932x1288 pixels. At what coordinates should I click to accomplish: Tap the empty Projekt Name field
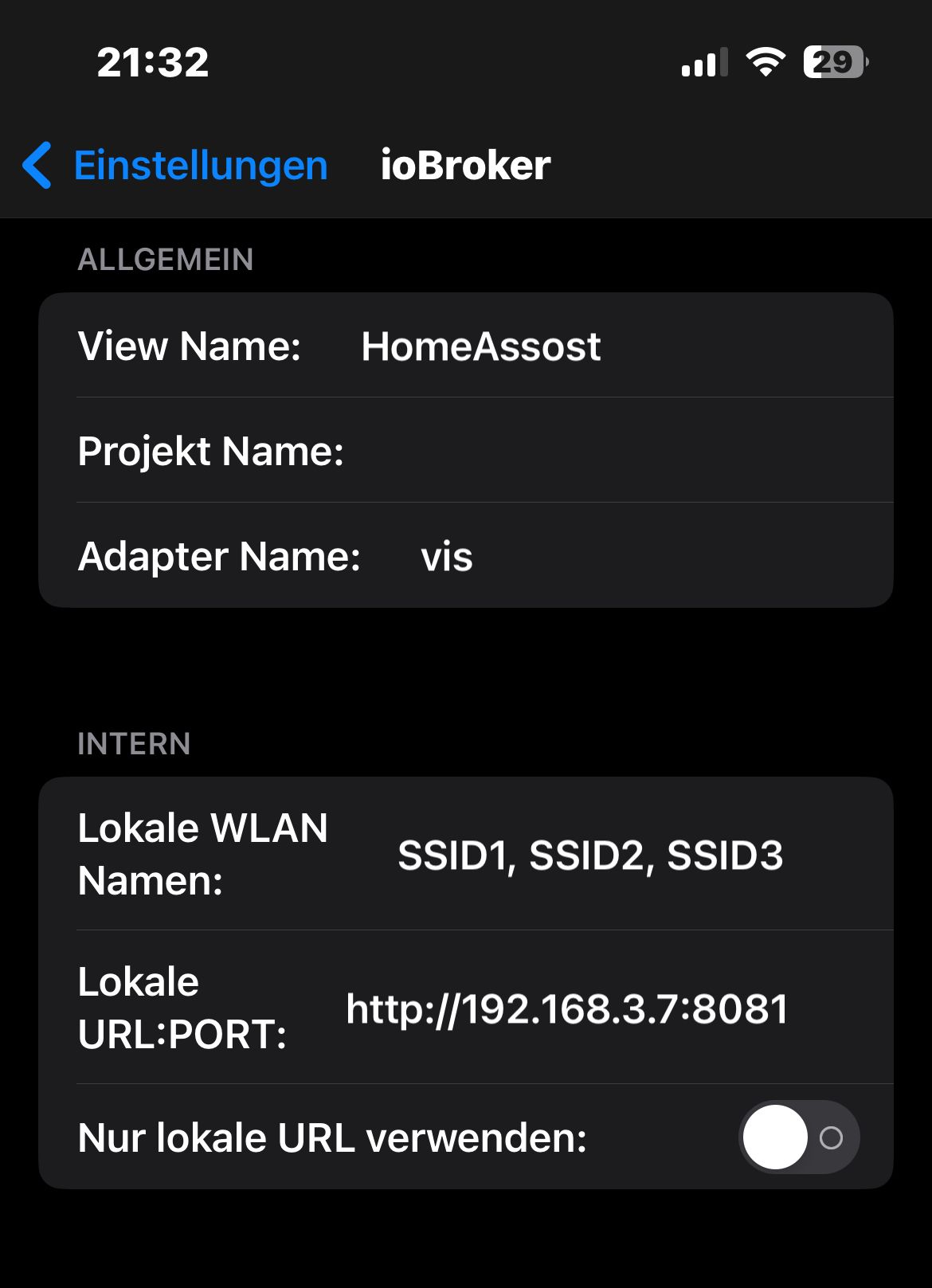[605, 451]
